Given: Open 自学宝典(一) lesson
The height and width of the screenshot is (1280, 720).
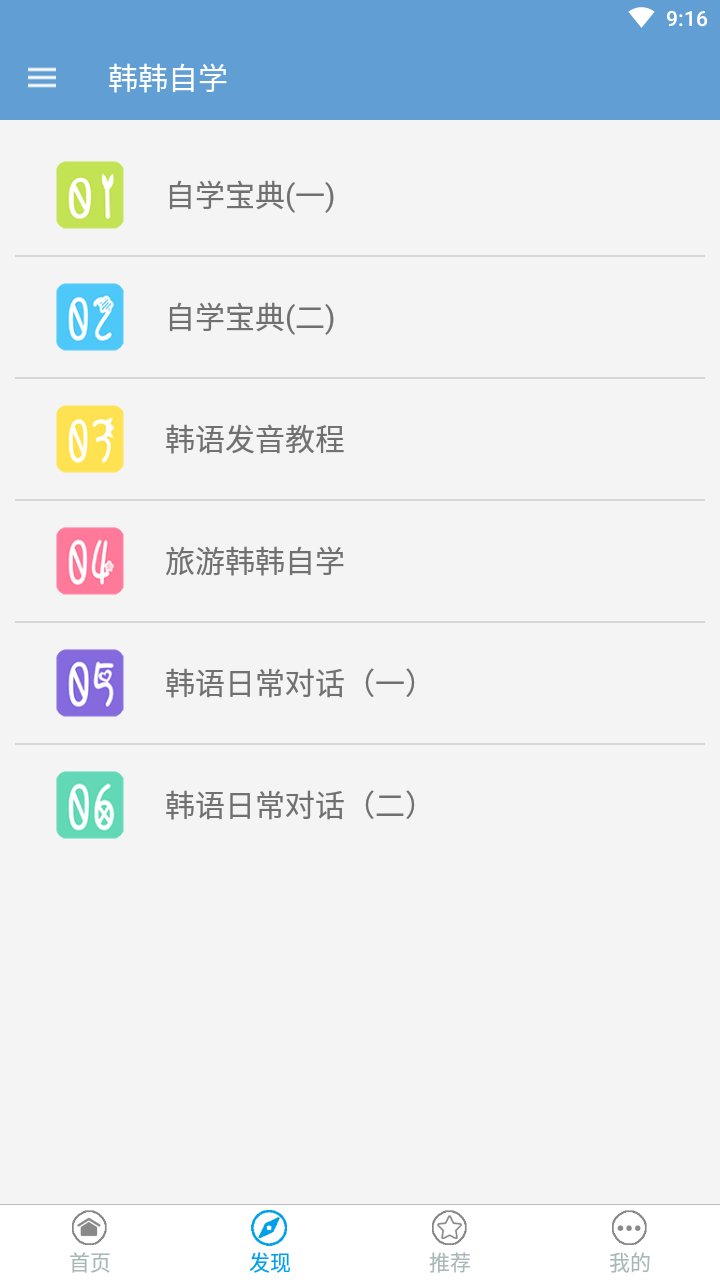Looking at the screenshot, I should [x=250, y=195].
